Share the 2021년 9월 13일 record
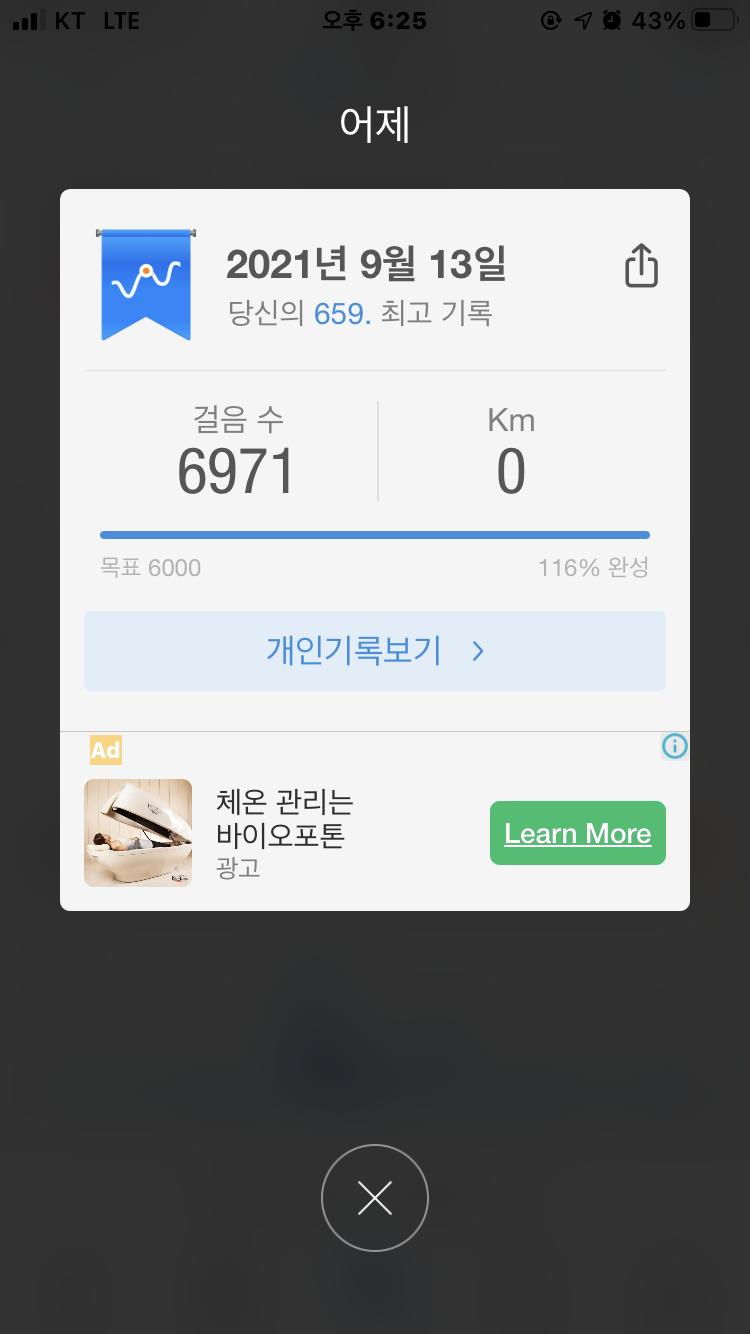 (x=641, y=267)
